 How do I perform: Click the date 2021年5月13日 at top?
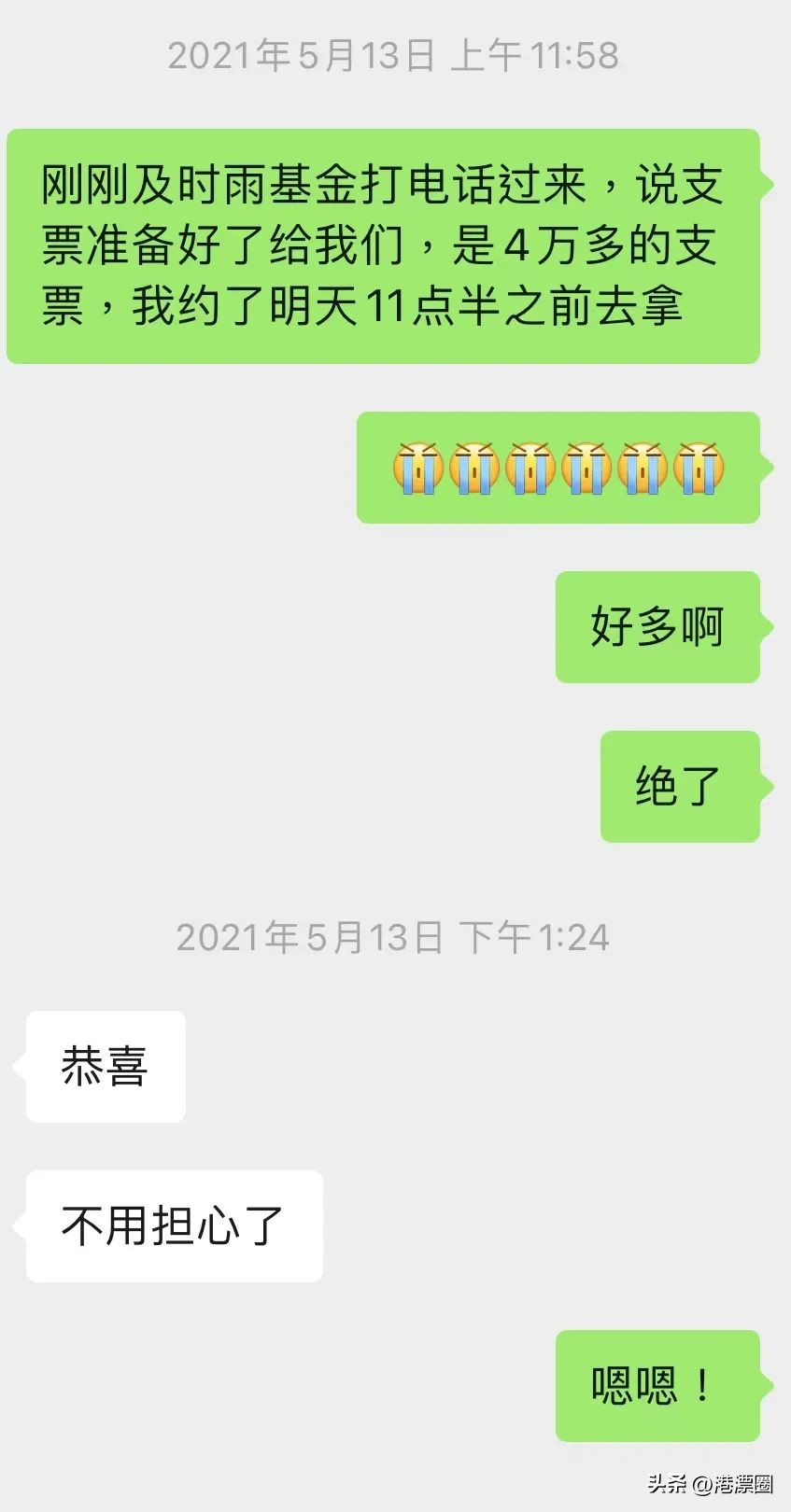299,56
